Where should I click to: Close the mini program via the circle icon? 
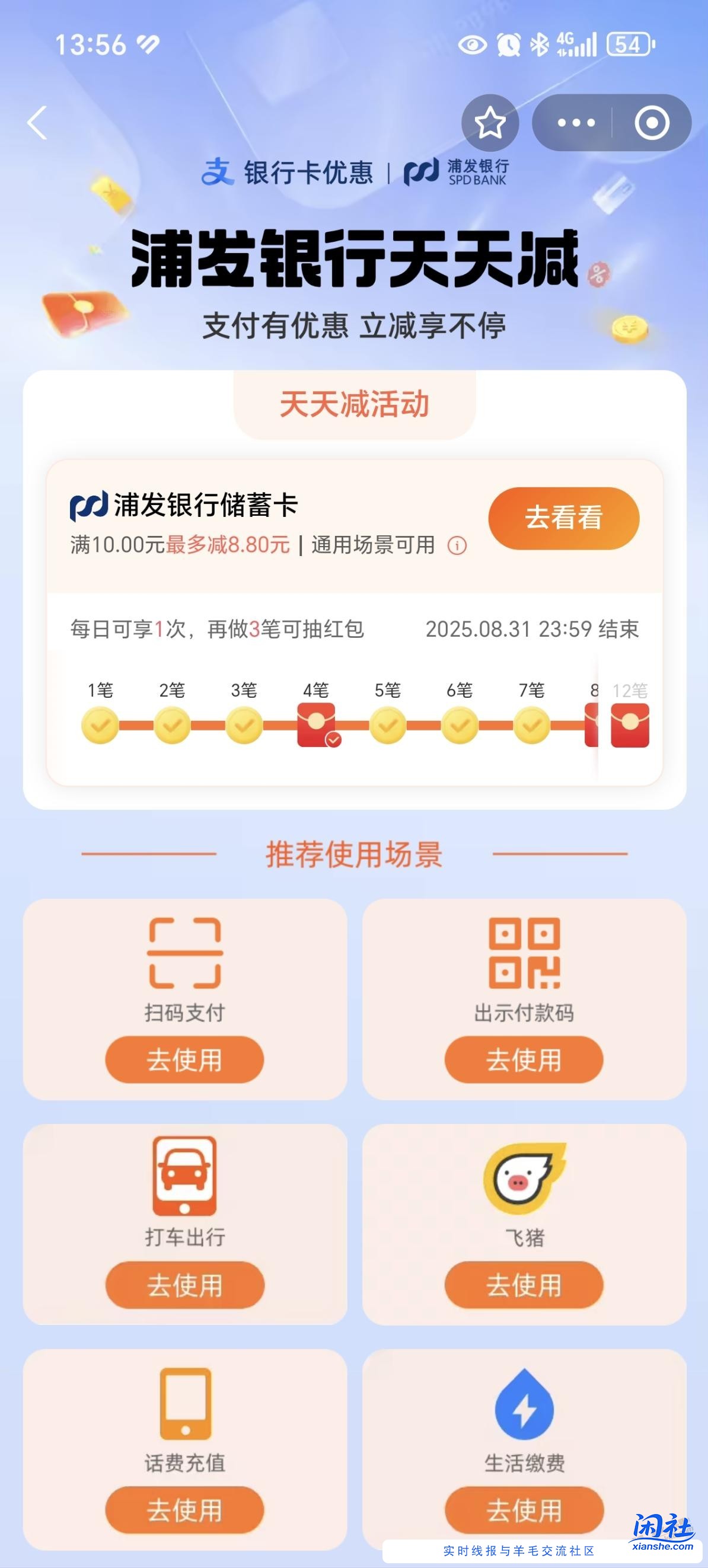pyautogui.click(x=652, y=123)
